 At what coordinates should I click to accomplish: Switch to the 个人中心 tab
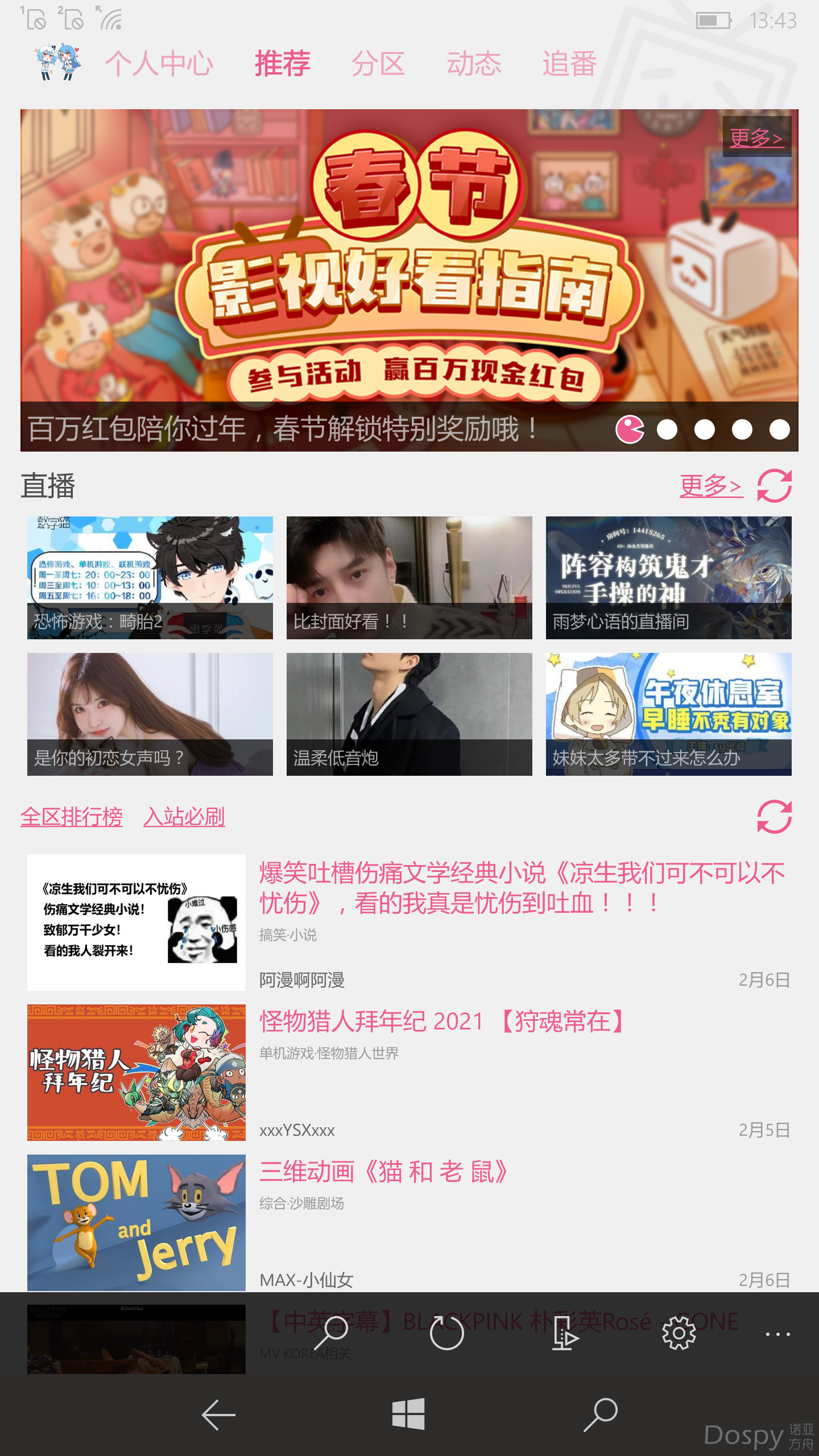[159, 63]
